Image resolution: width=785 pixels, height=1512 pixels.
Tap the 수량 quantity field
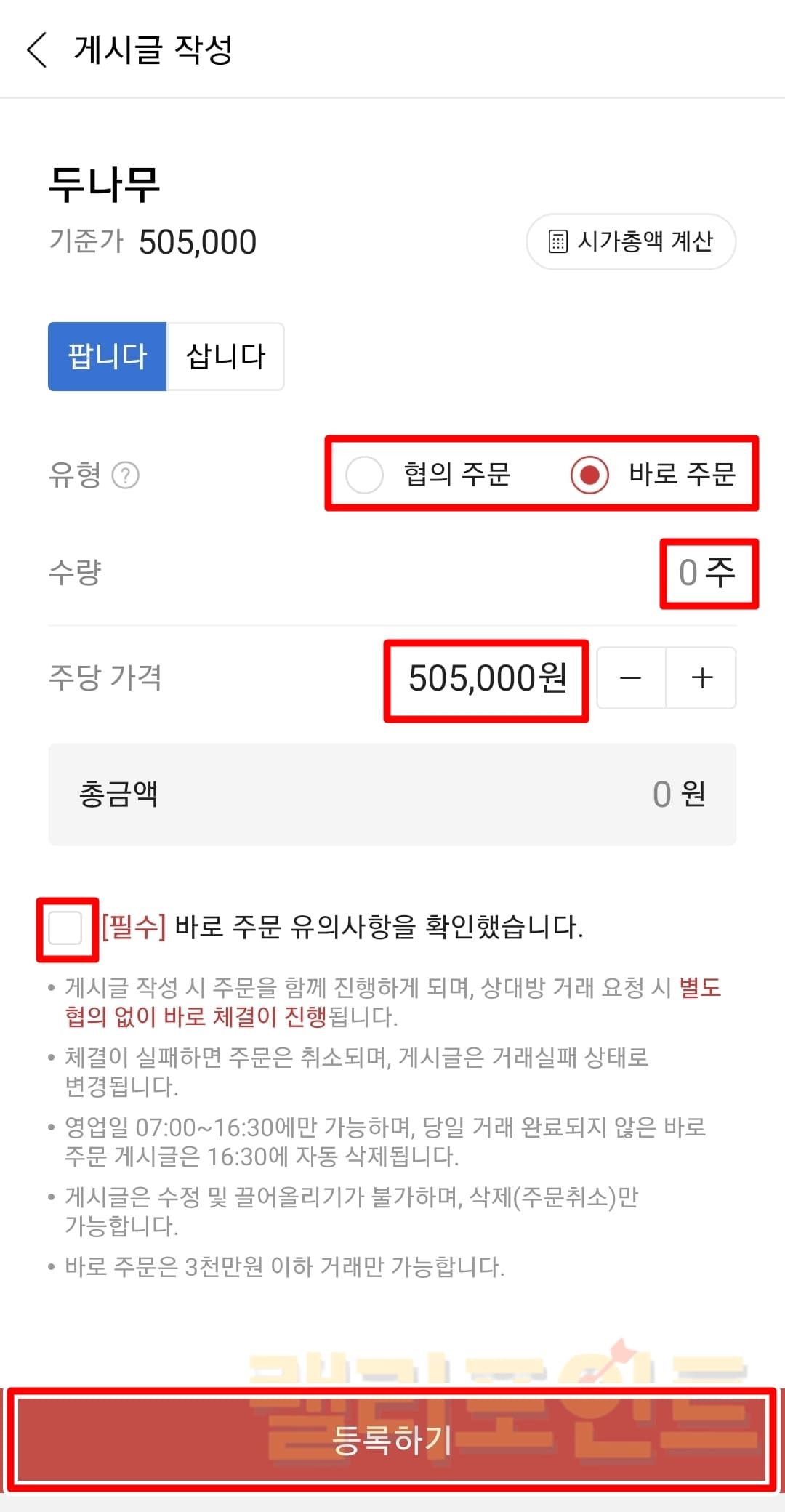pos(707,573)
